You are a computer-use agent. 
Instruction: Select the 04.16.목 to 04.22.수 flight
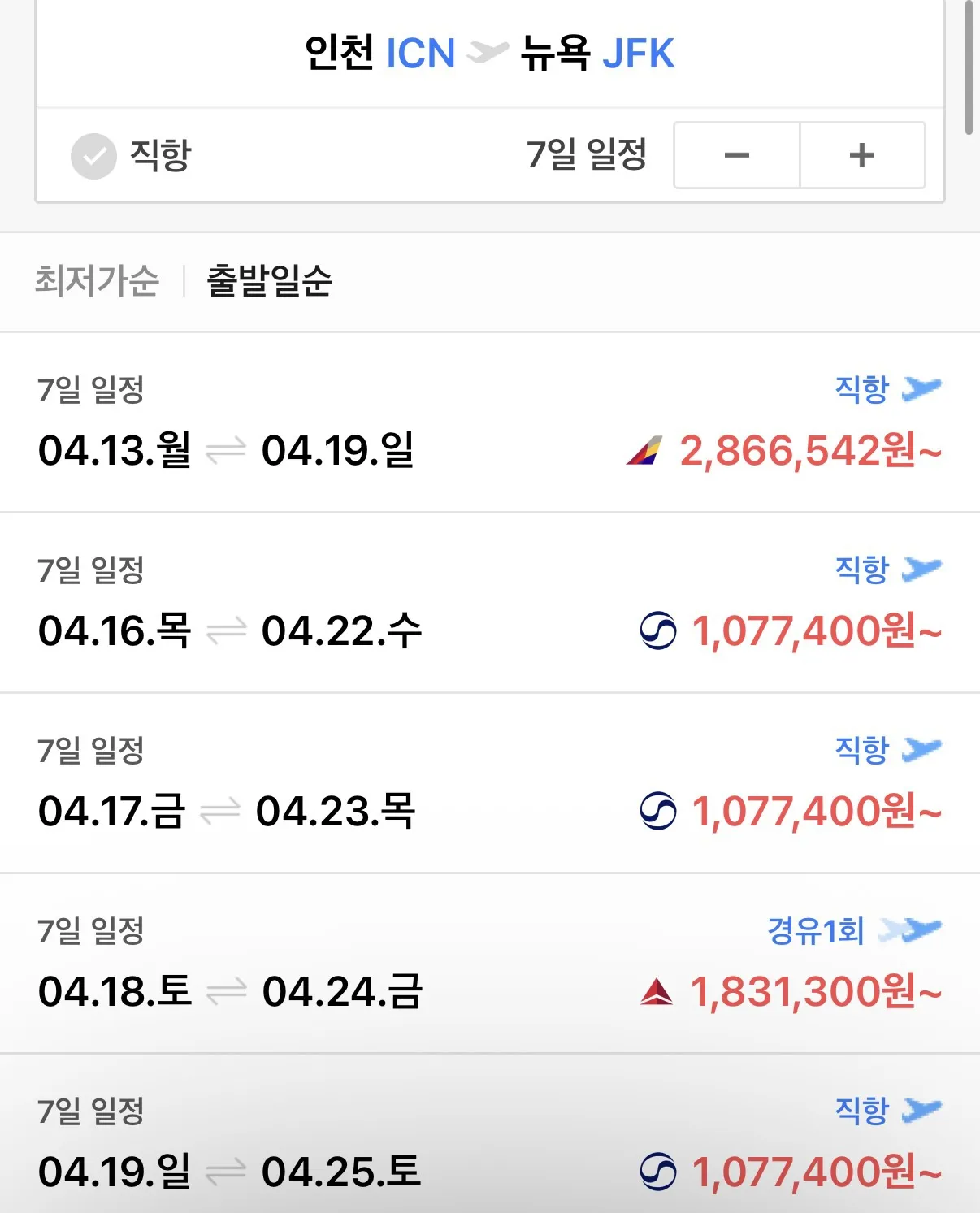pos(489,603)
